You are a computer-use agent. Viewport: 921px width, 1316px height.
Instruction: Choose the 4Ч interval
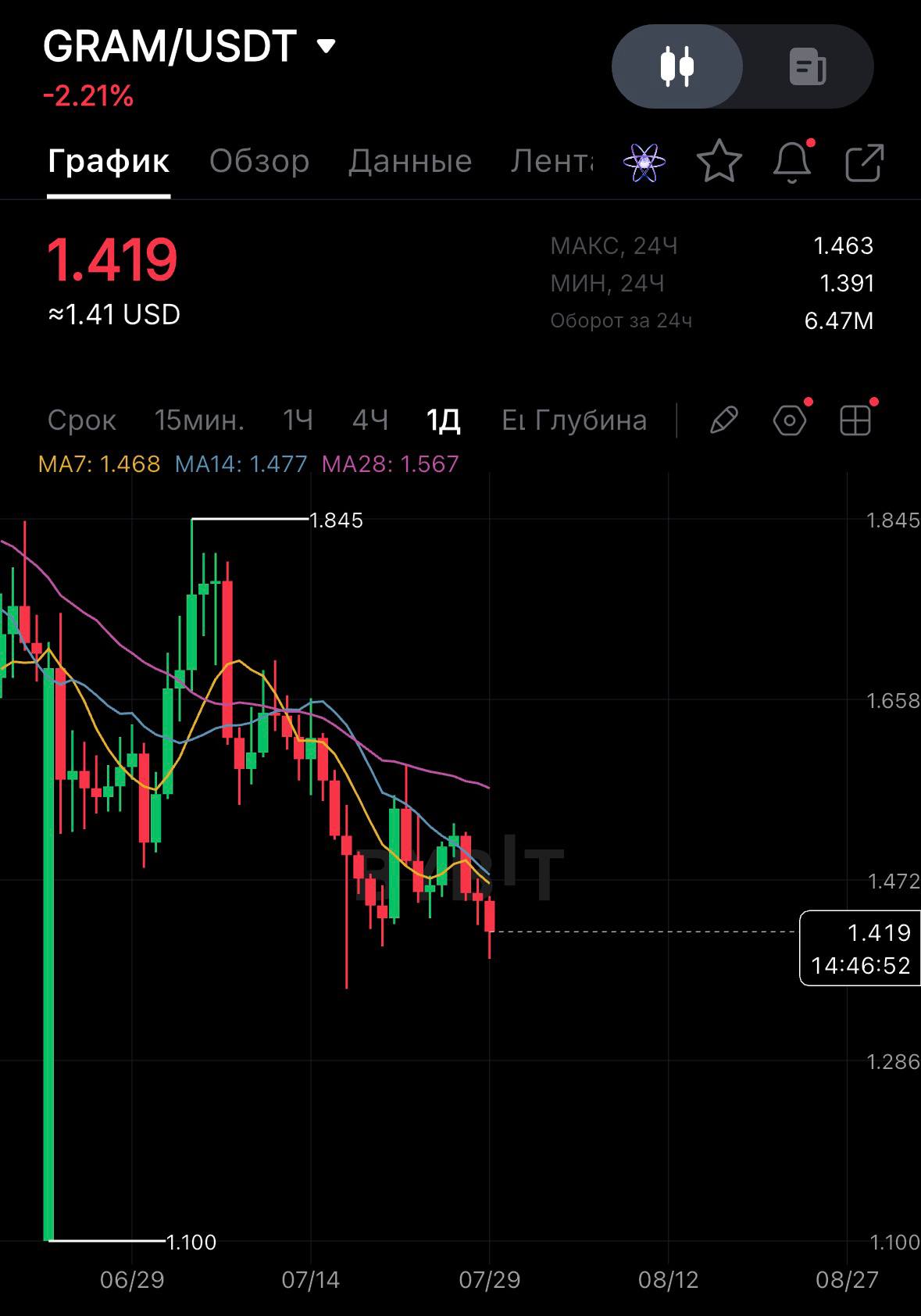tap(370, 420)
